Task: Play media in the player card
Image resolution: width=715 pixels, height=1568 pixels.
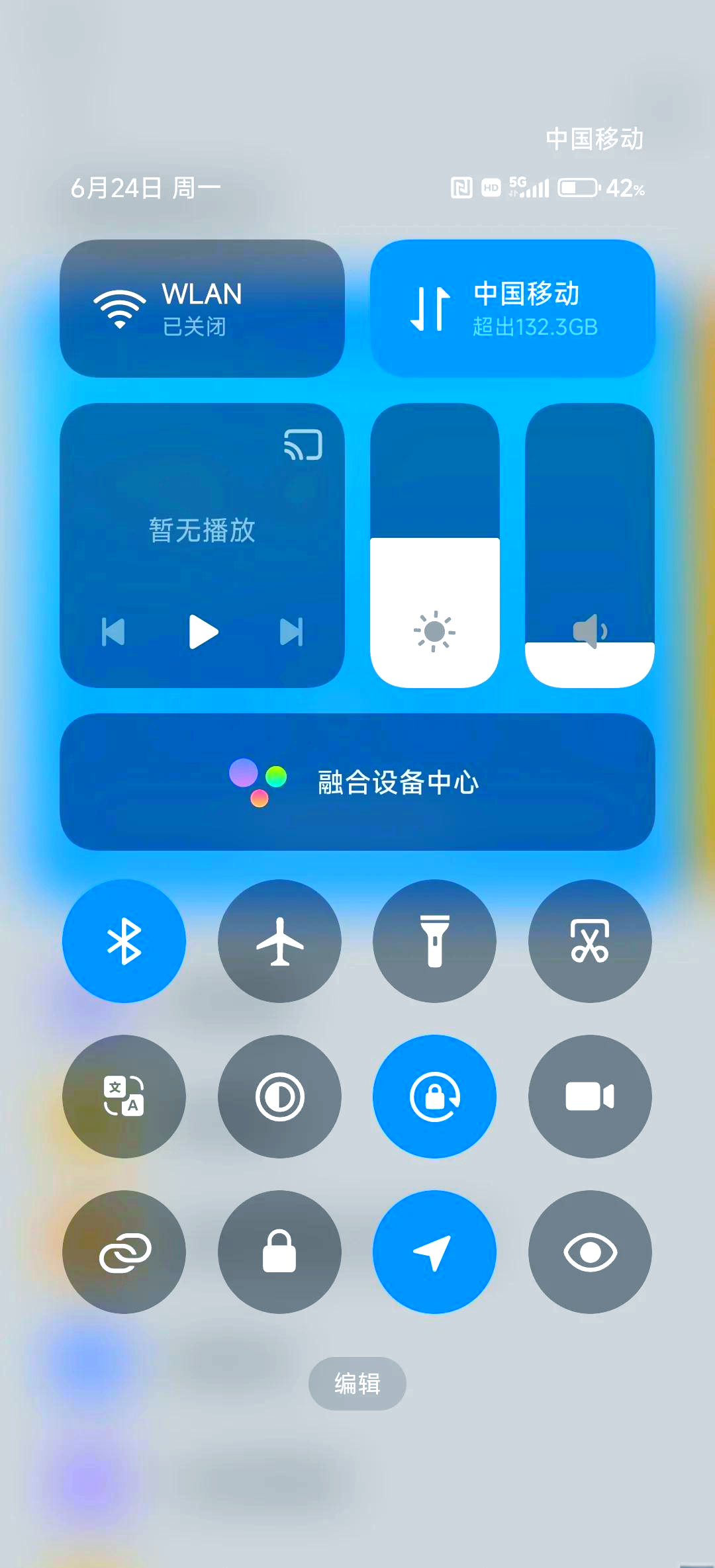Action: click(203, 632)
